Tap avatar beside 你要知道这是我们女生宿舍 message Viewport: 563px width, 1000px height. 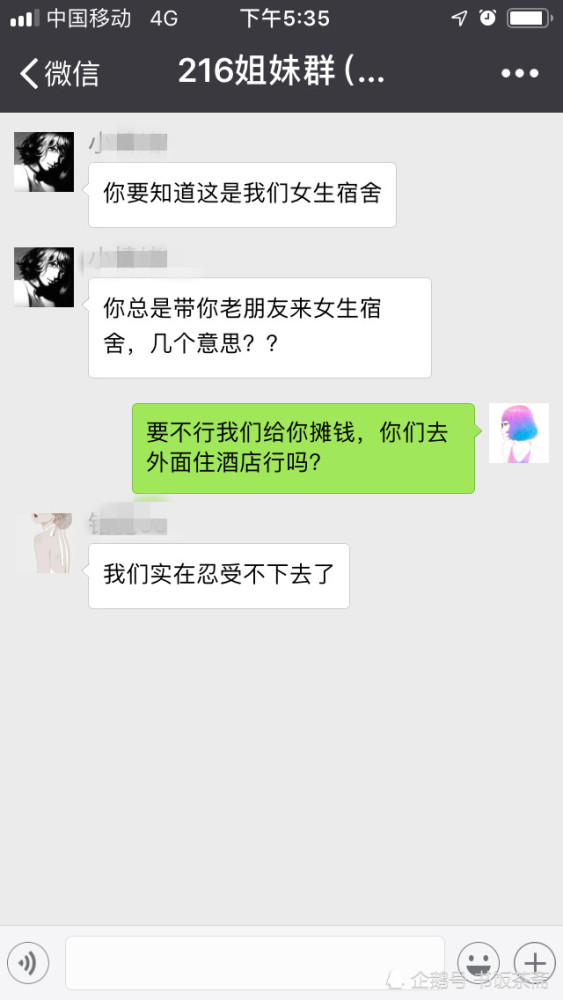[x=44, y=162]
